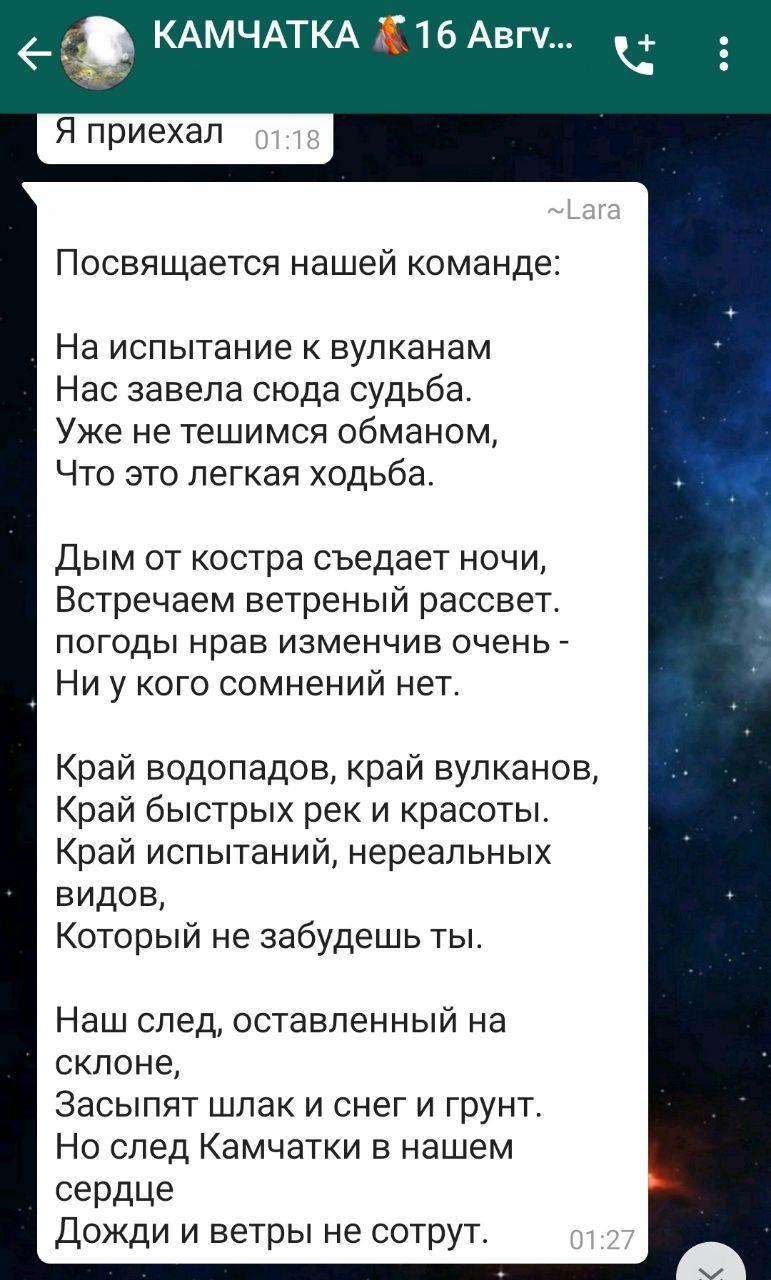Open КАМЧАТКА group info from the title
This screenshot has height=1280, width=771.
[x=362, y=37]
